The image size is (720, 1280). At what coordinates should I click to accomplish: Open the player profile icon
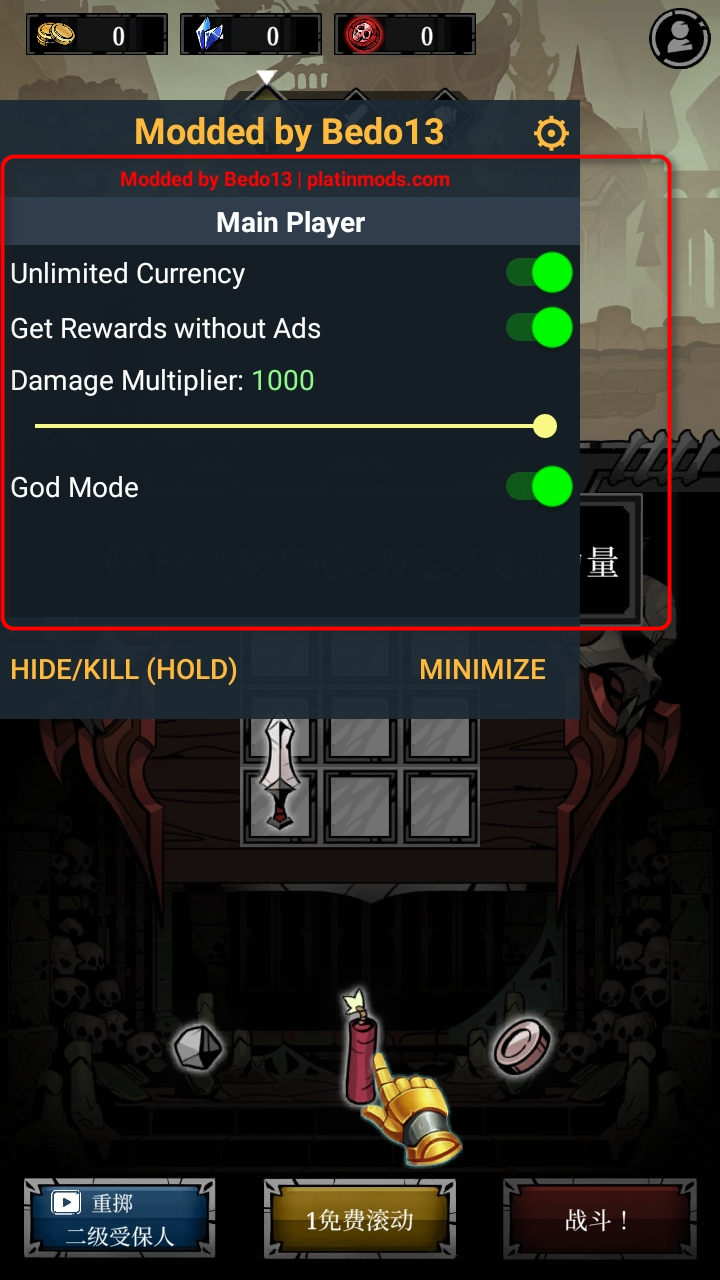680,38
